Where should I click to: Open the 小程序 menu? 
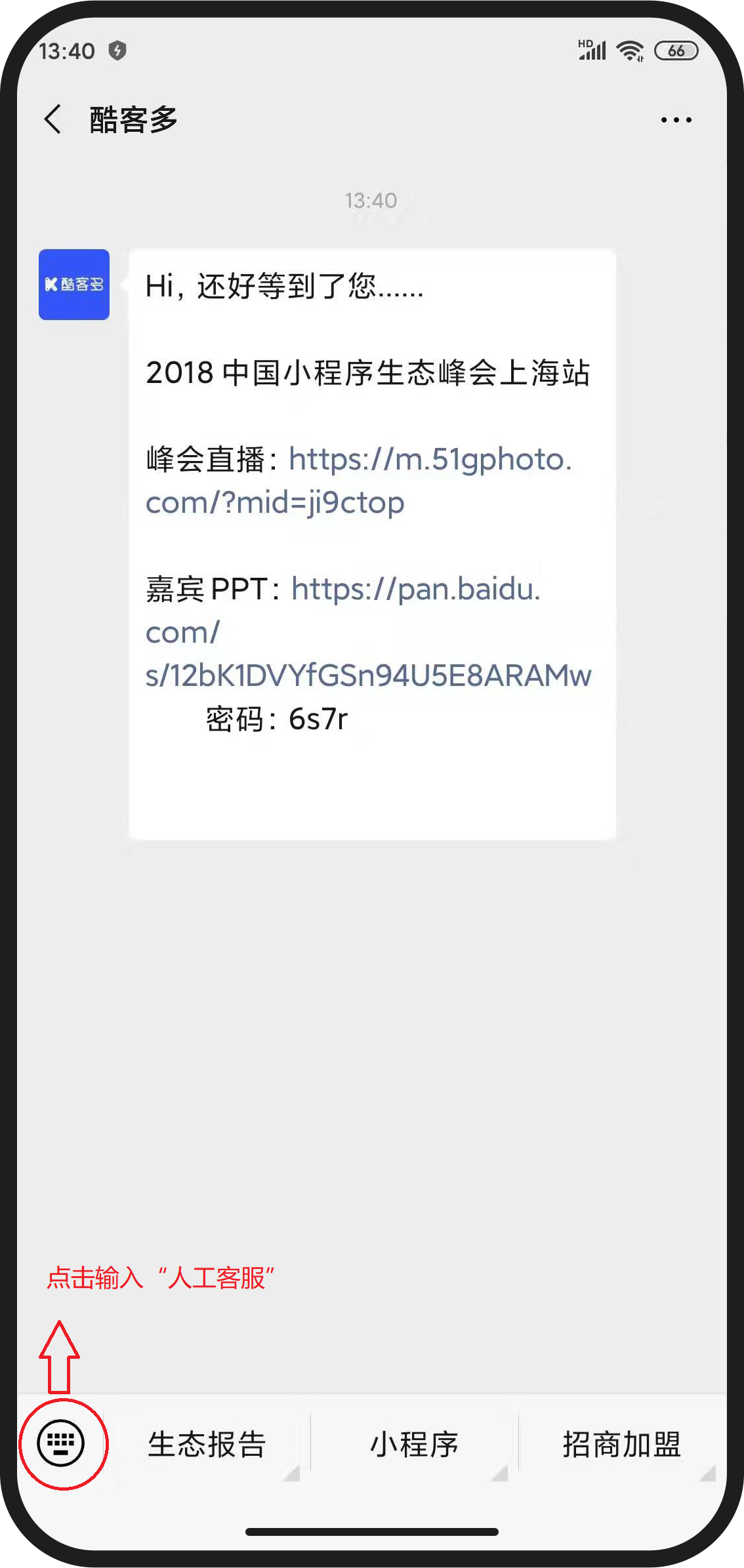(414, 1443)
